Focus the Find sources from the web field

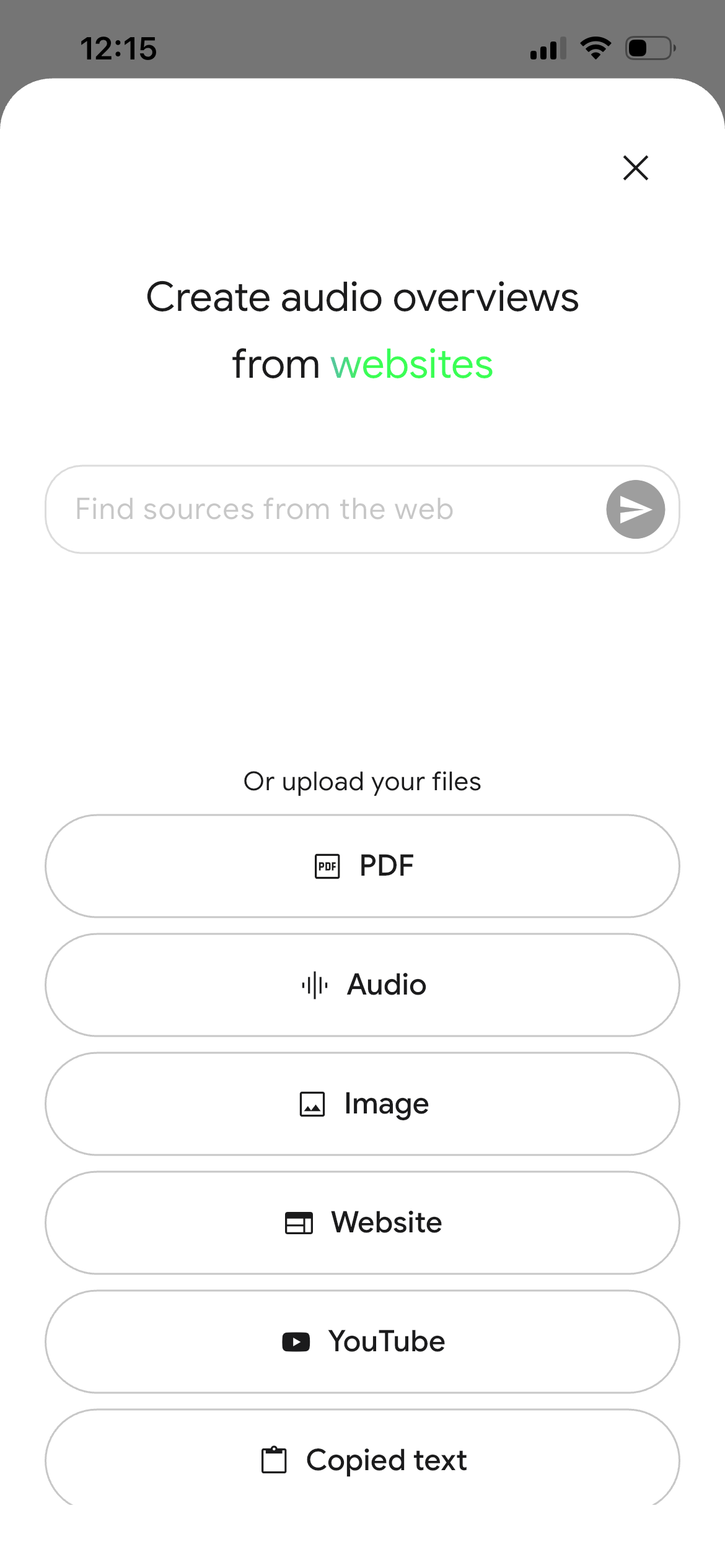pyautogui.click(x=322, y=509)
